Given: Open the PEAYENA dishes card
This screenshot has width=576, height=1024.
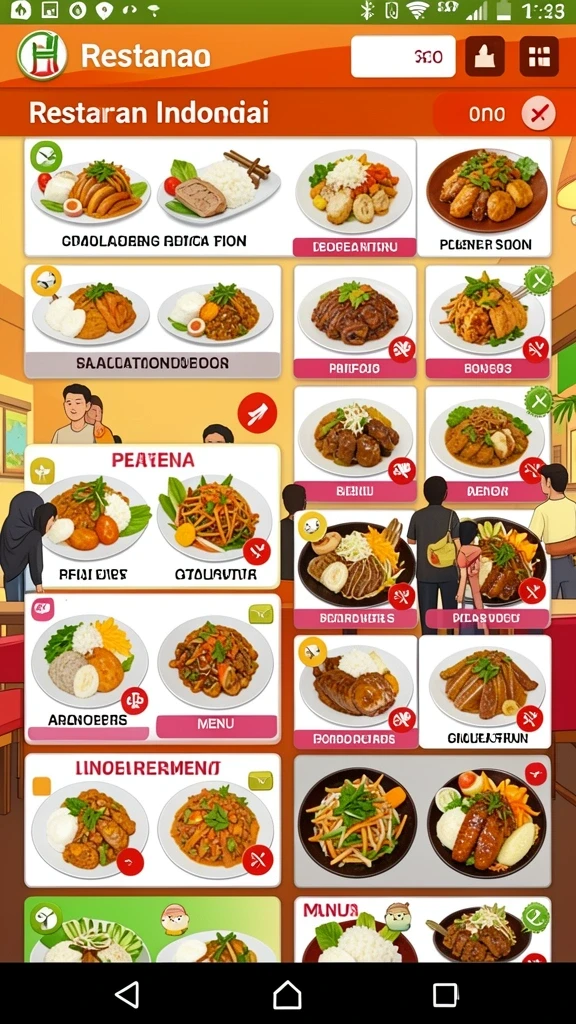Looking at the screenshot, I should [153, 517].
